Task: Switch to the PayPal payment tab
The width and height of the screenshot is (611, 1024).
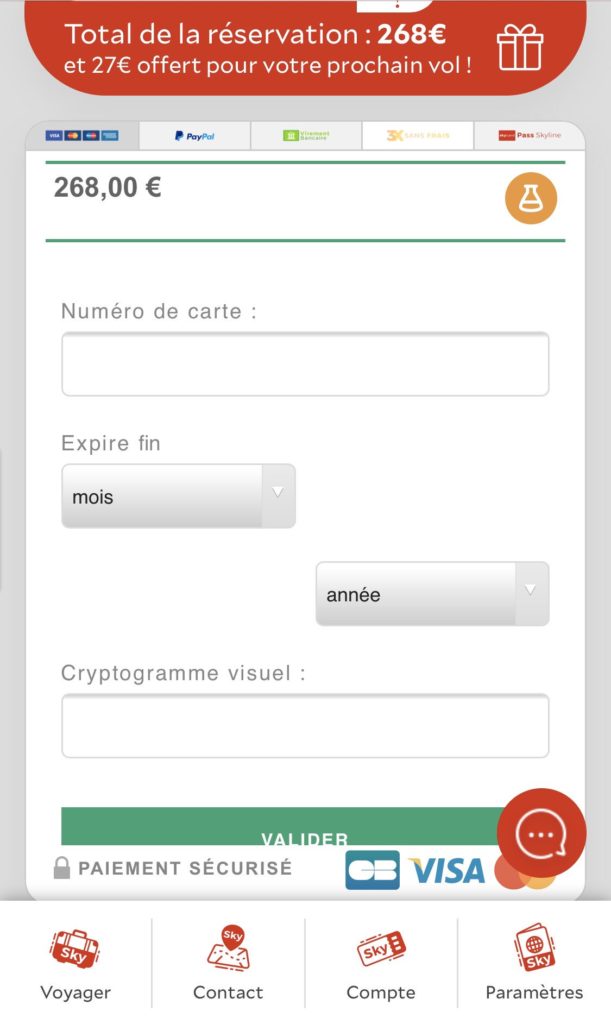Action: click(195, 136)
